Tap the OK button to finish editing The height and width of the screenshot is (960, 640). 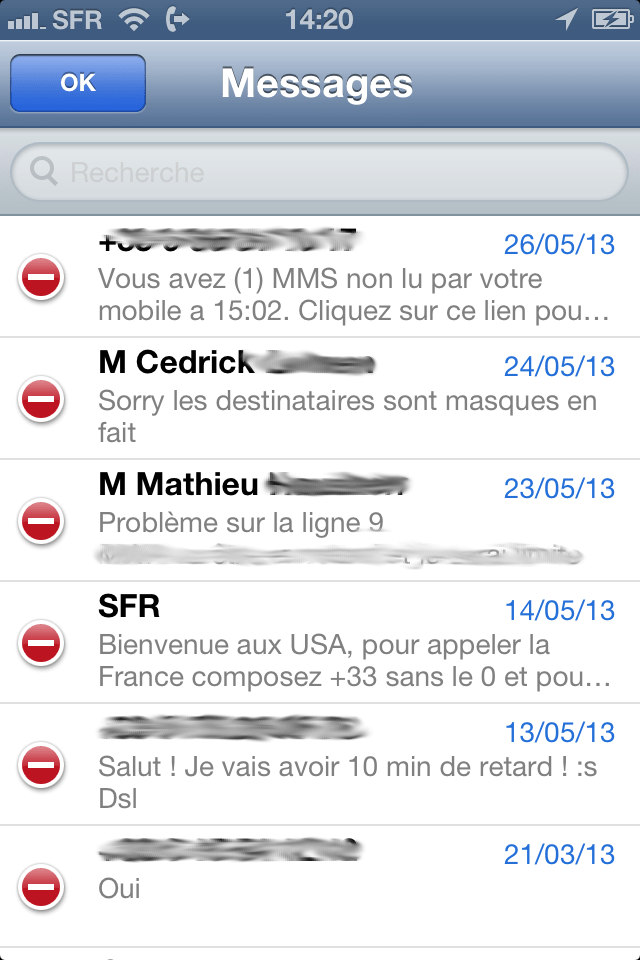tap(78, 83)
